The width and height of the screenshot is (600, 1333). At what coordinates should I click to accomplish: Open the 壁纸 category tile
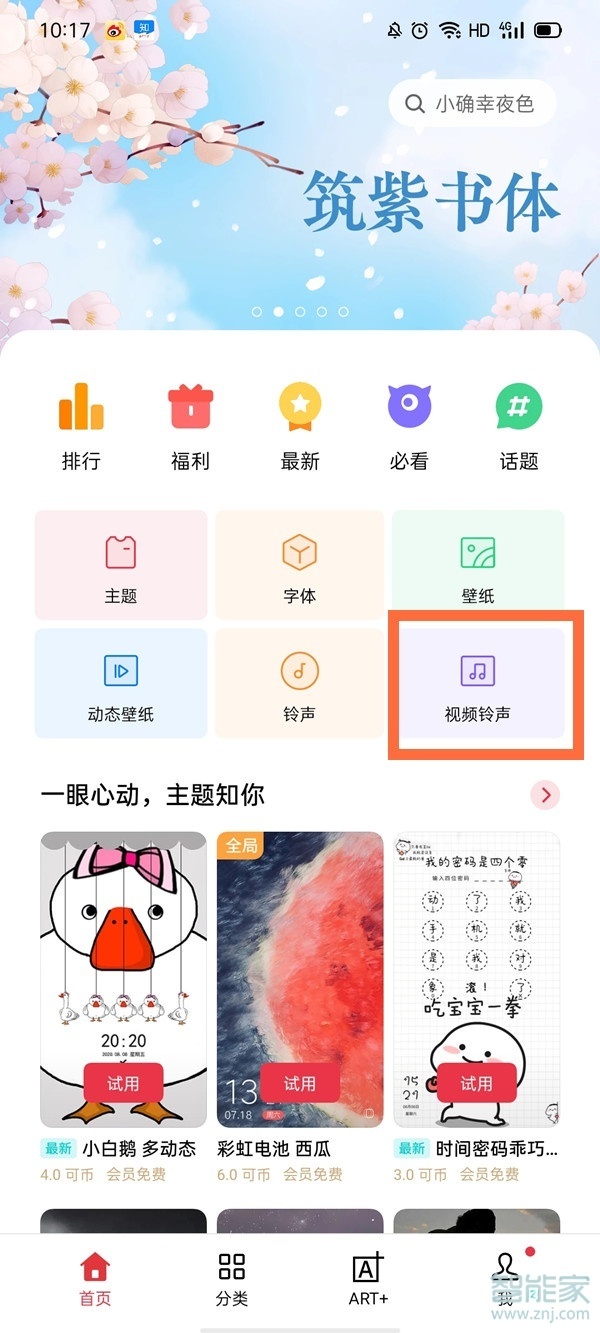click(x=478, y=565)
